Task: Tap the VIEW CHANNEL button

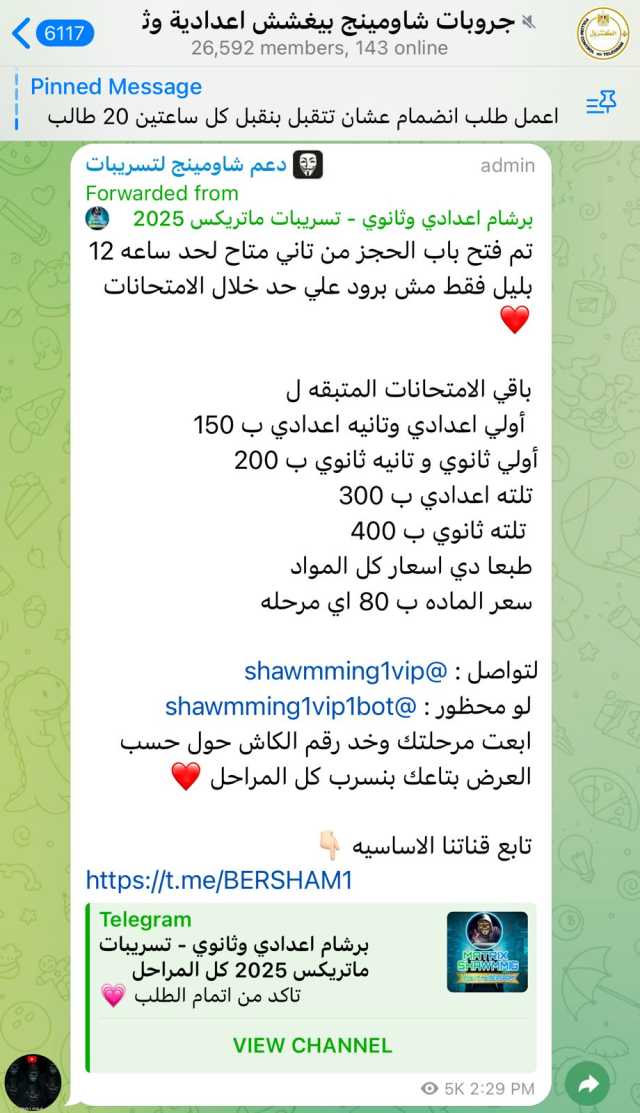Action: point(312,1045)
